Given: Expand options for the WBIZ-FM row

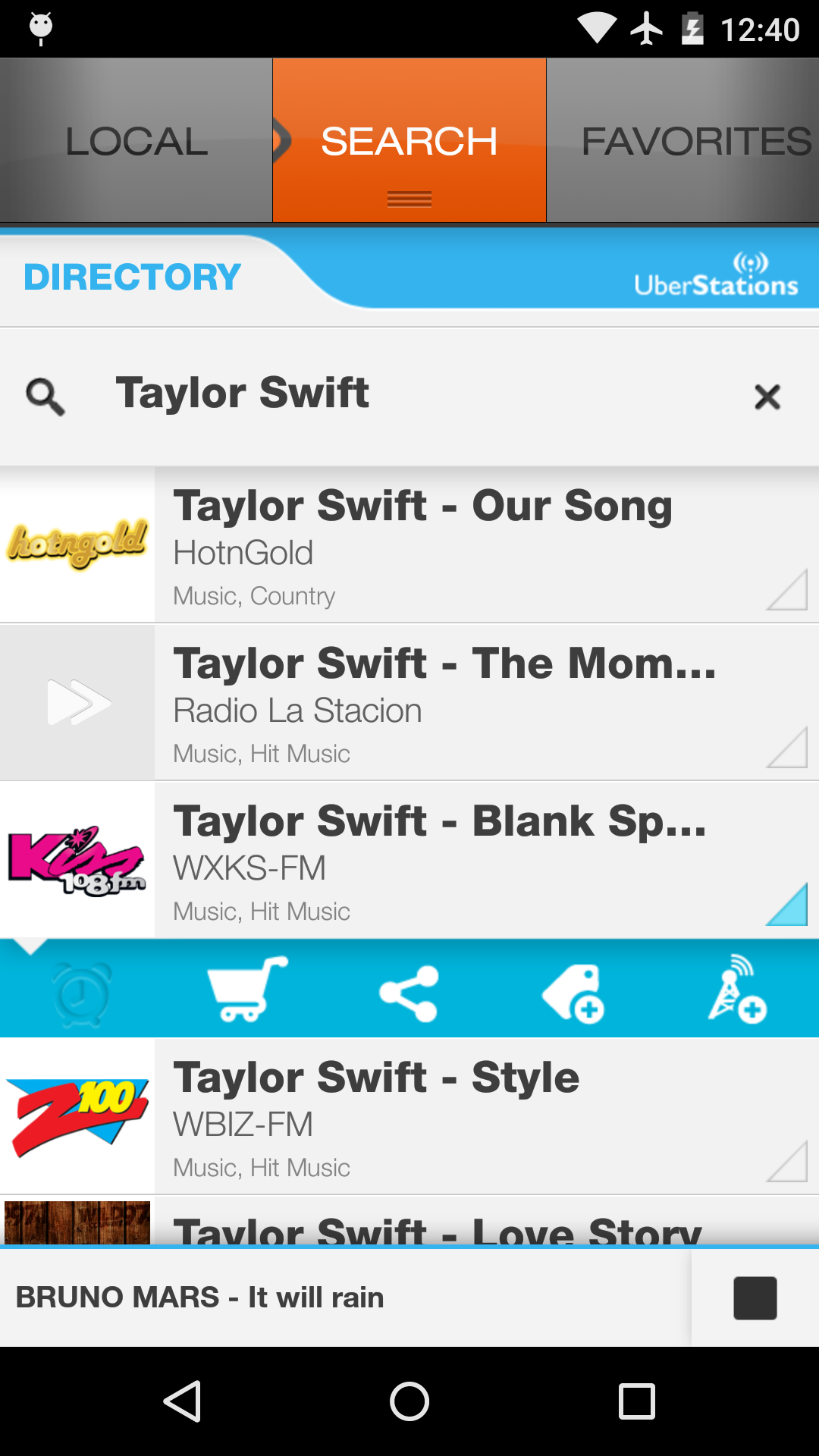Looking at the screenshot, I should (787, 1162).
